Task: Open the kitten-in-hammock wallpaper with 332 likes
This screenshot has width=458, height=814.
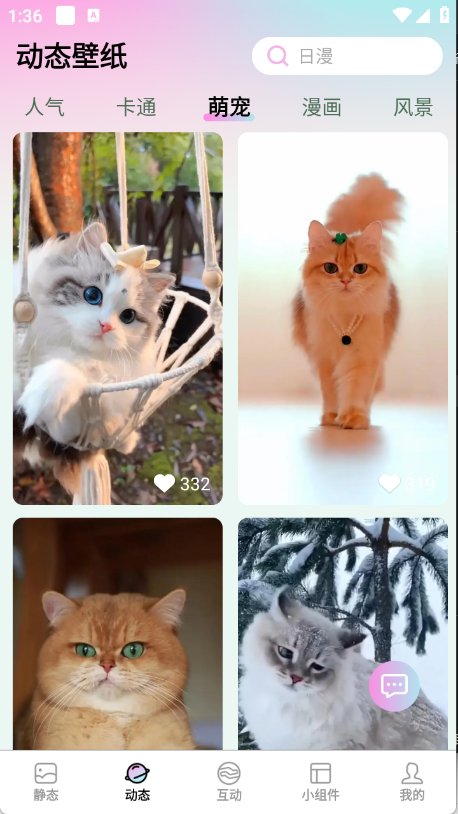Action: pyautogui.click(x=118, y=318)
